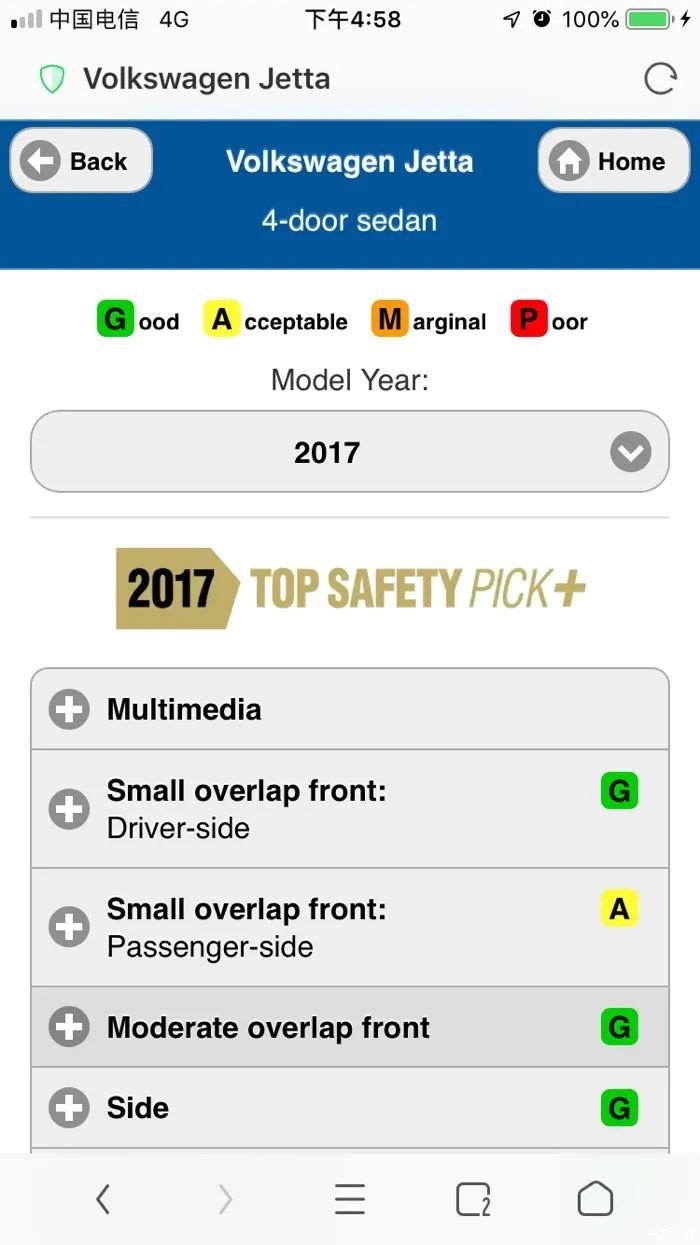Expand Small overlap front Passenger-side

coord(350,928)
